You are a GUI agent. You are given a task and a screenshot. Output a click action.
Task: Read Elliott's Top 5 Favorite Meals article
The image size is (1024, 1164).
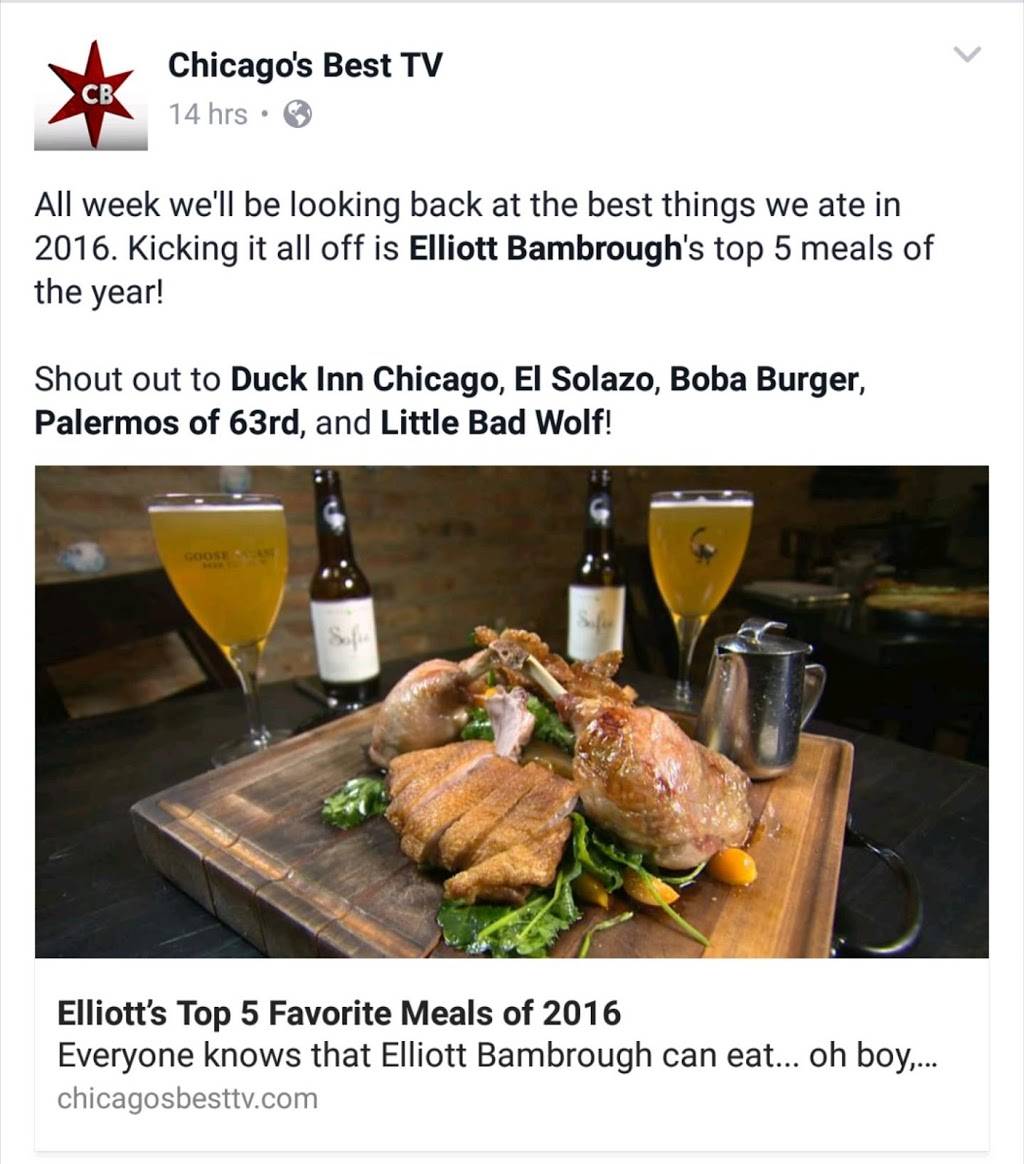[x=339, y=1014]
